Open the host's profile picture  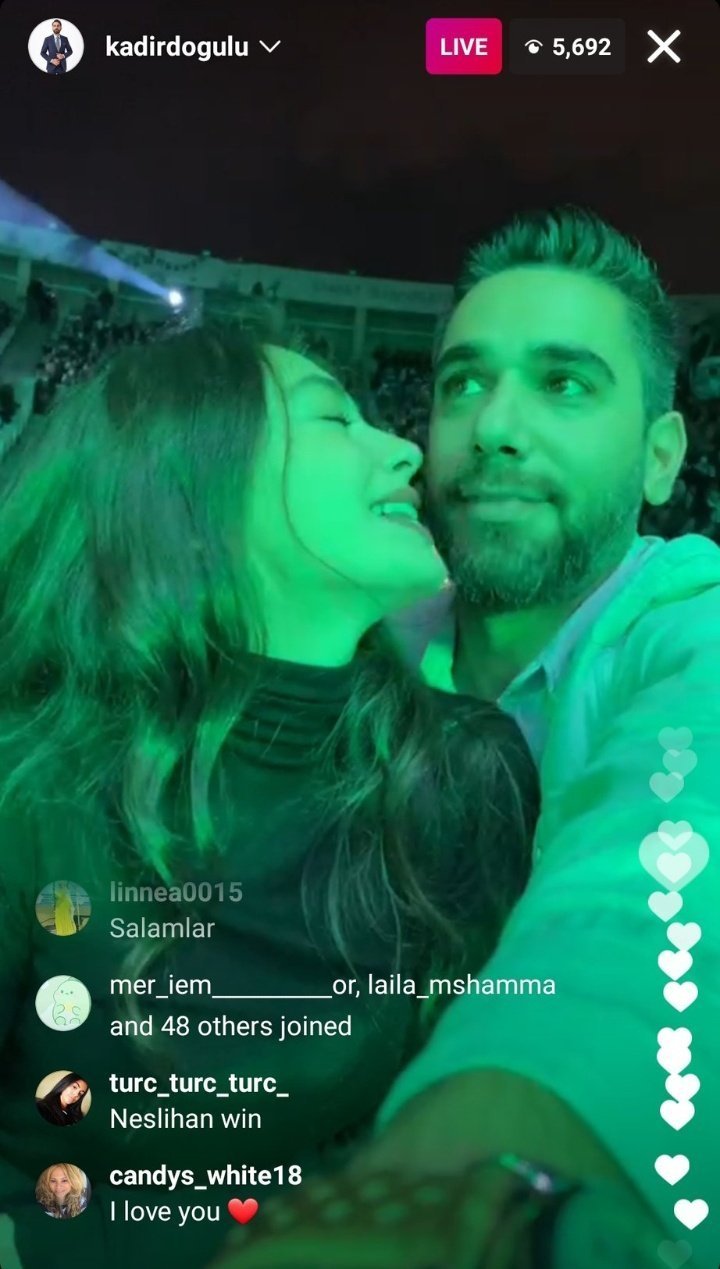point(56,47)
